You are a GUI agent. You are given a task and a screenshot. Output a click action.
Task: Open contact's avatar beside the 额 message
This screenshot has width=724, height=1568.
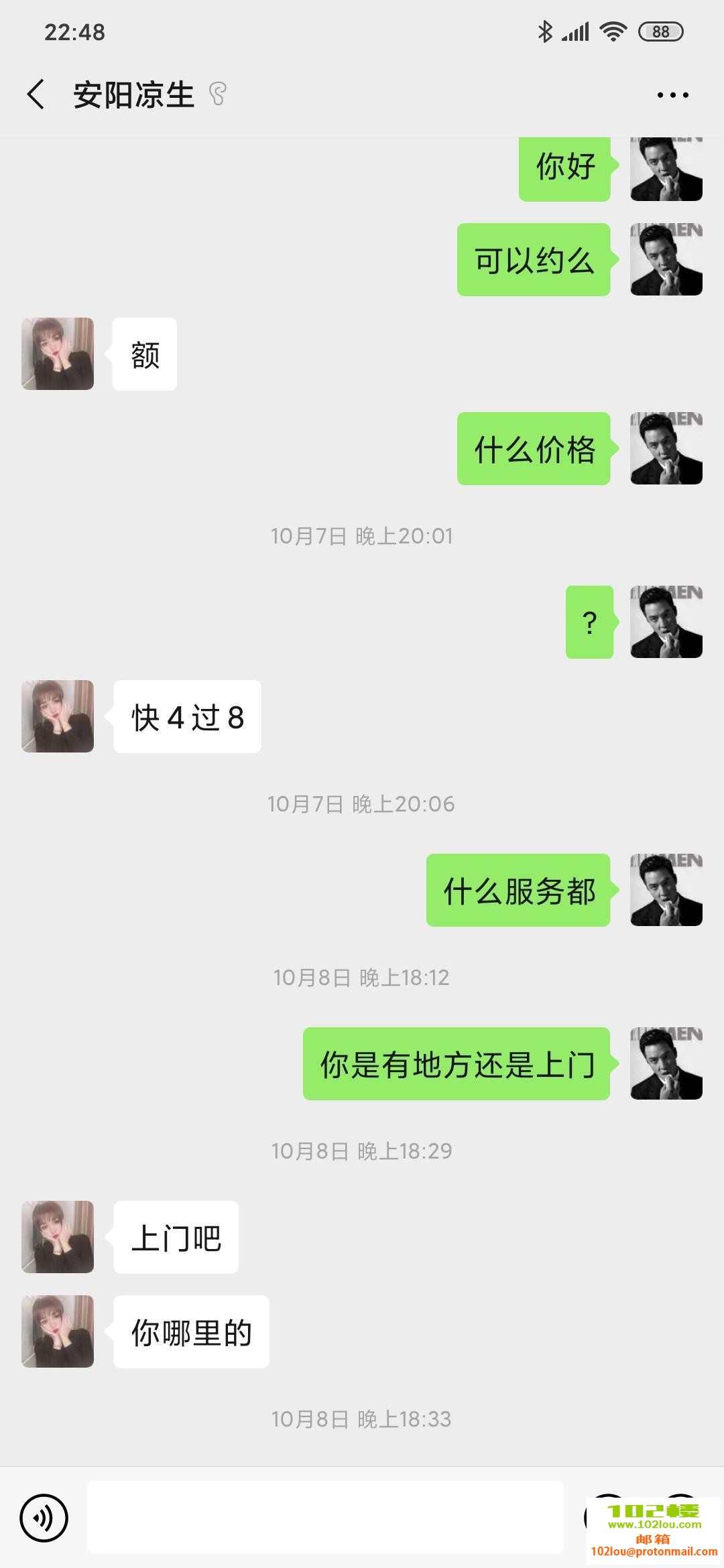[x=58, y=354]
